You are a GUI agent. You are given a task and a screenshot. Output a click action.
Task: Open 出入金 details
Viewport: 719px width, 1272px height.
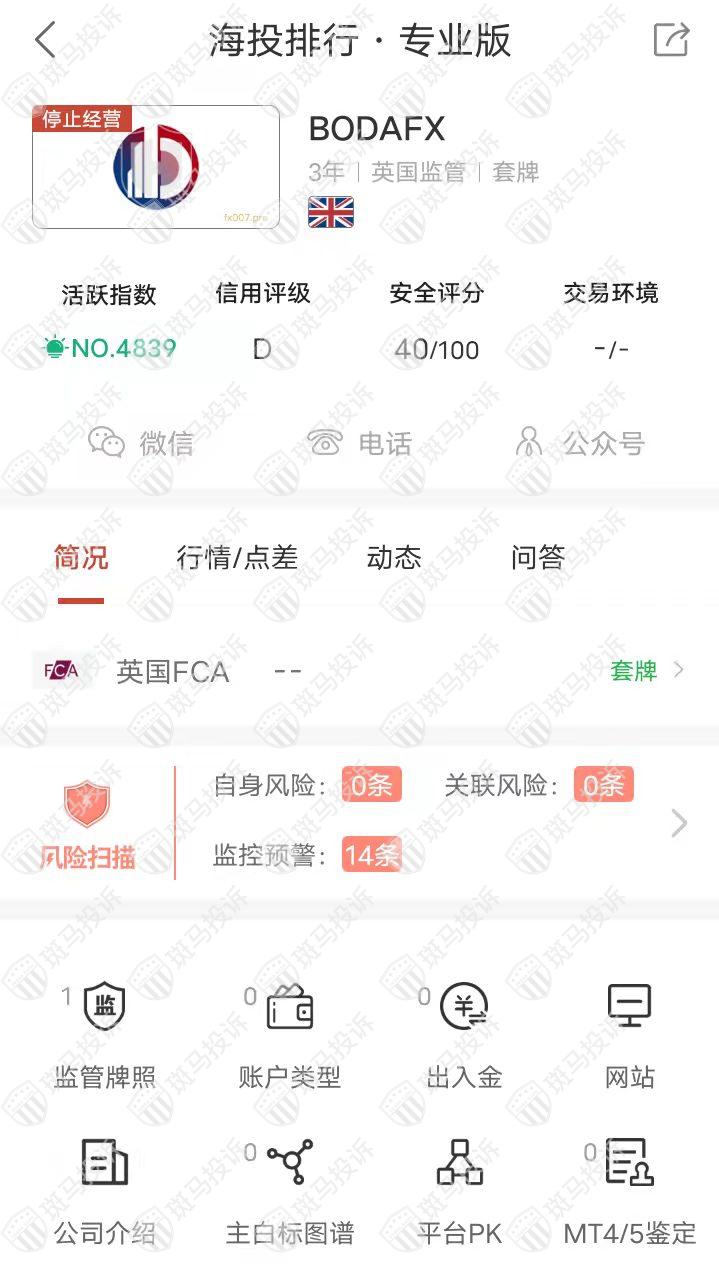(464, 1033)
